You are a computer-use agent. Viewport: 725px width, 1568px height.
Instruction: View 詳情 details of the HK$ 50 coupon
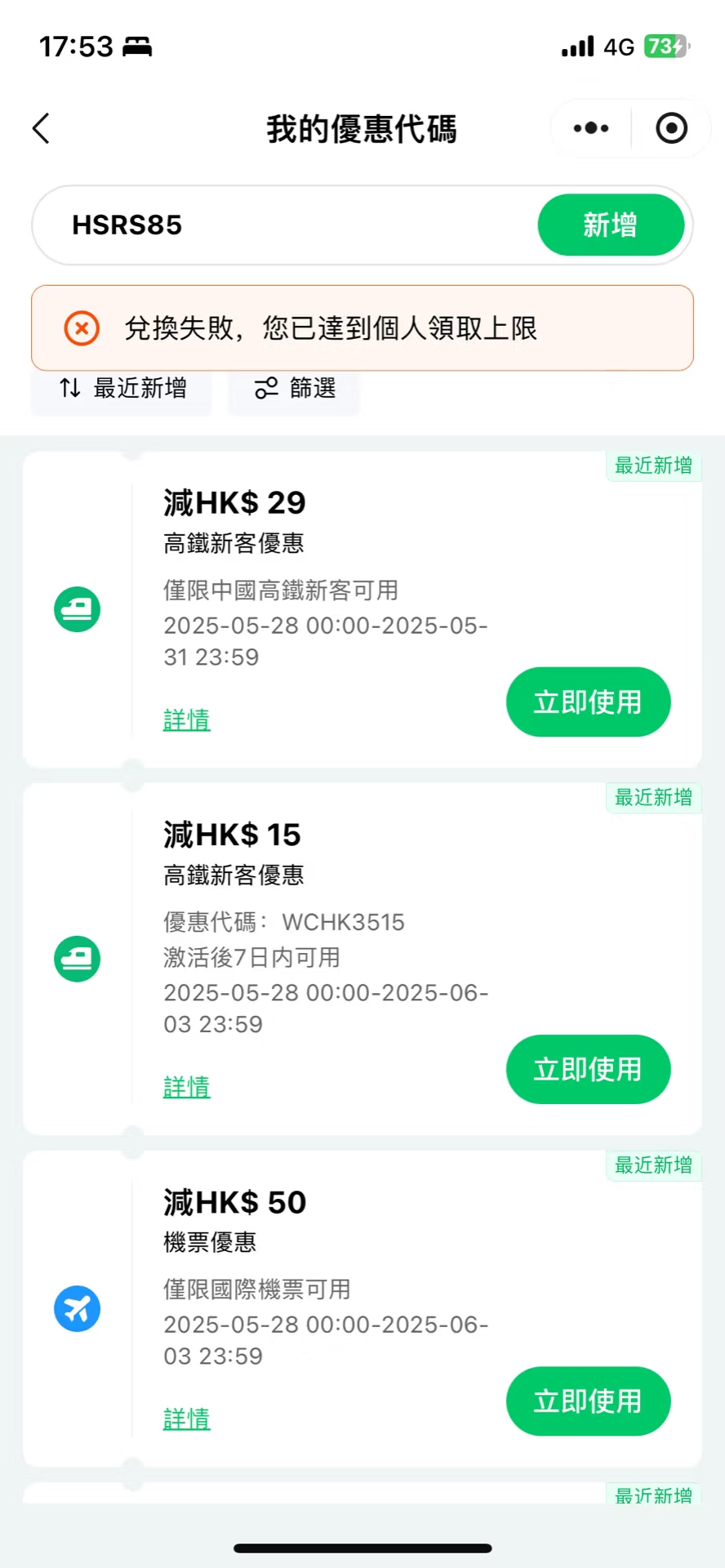(x=187, y=1419)
